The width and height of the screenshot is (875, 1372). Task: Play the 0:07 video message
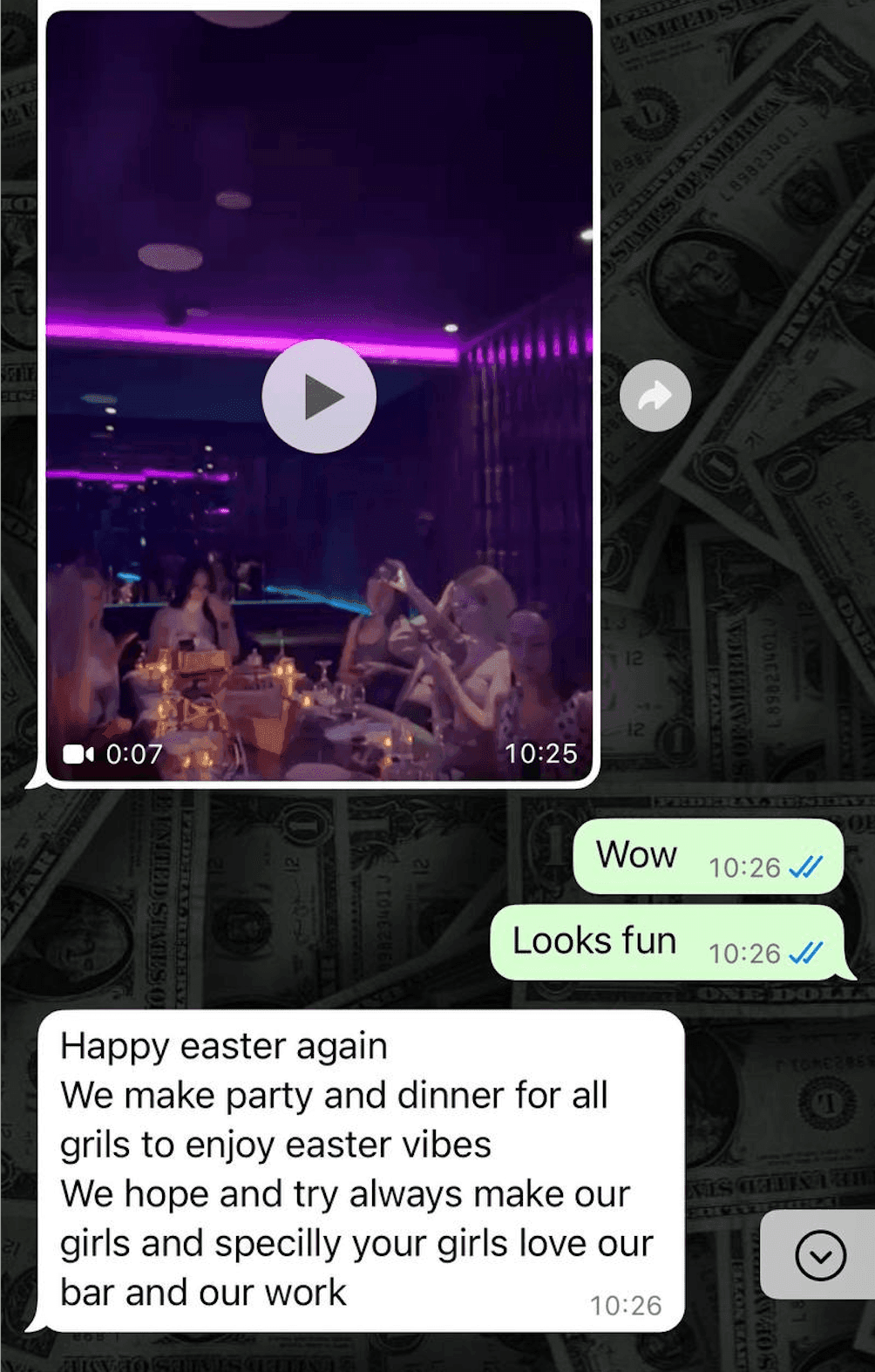[x=319, y=397]
